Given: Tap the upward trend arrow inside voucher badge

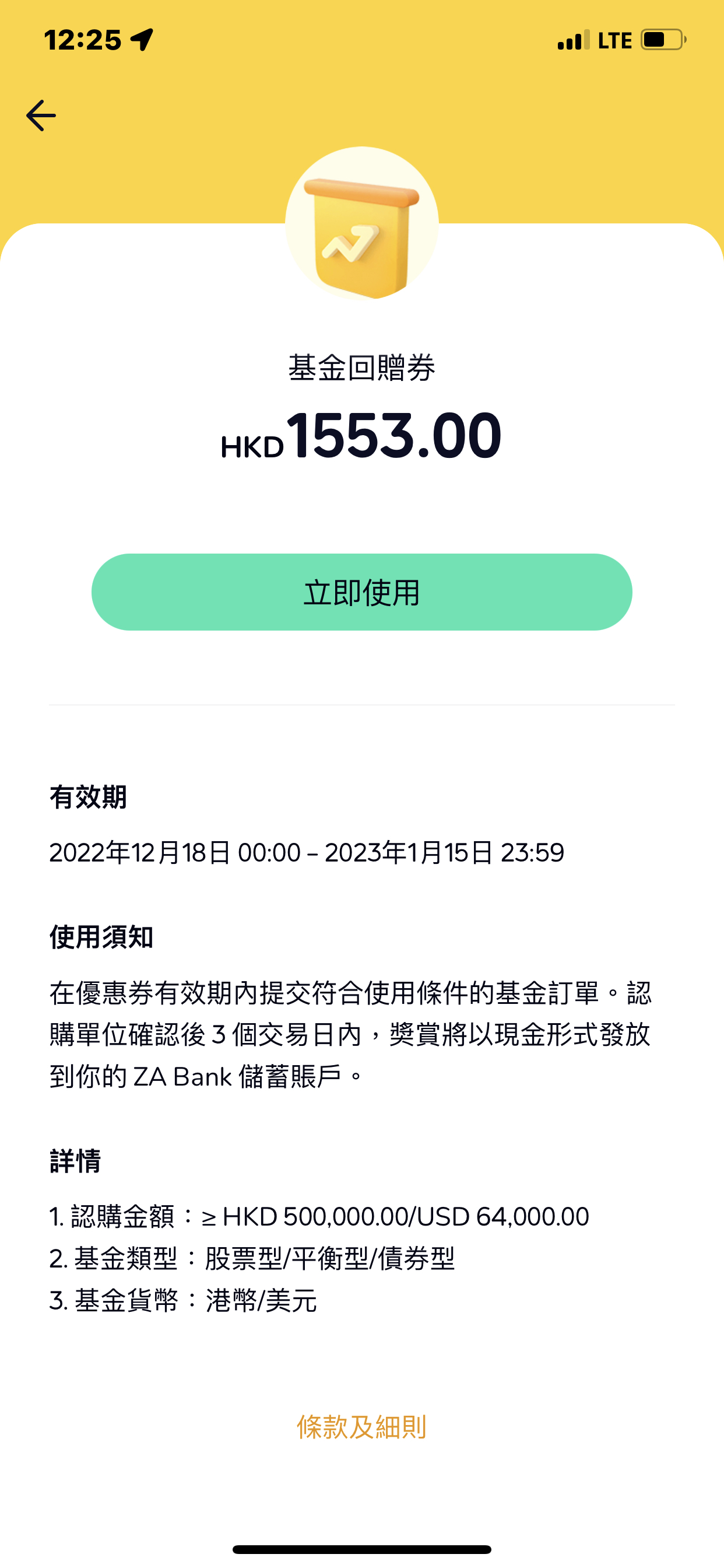Looking at the screenshot, I should tap(353, 243).
